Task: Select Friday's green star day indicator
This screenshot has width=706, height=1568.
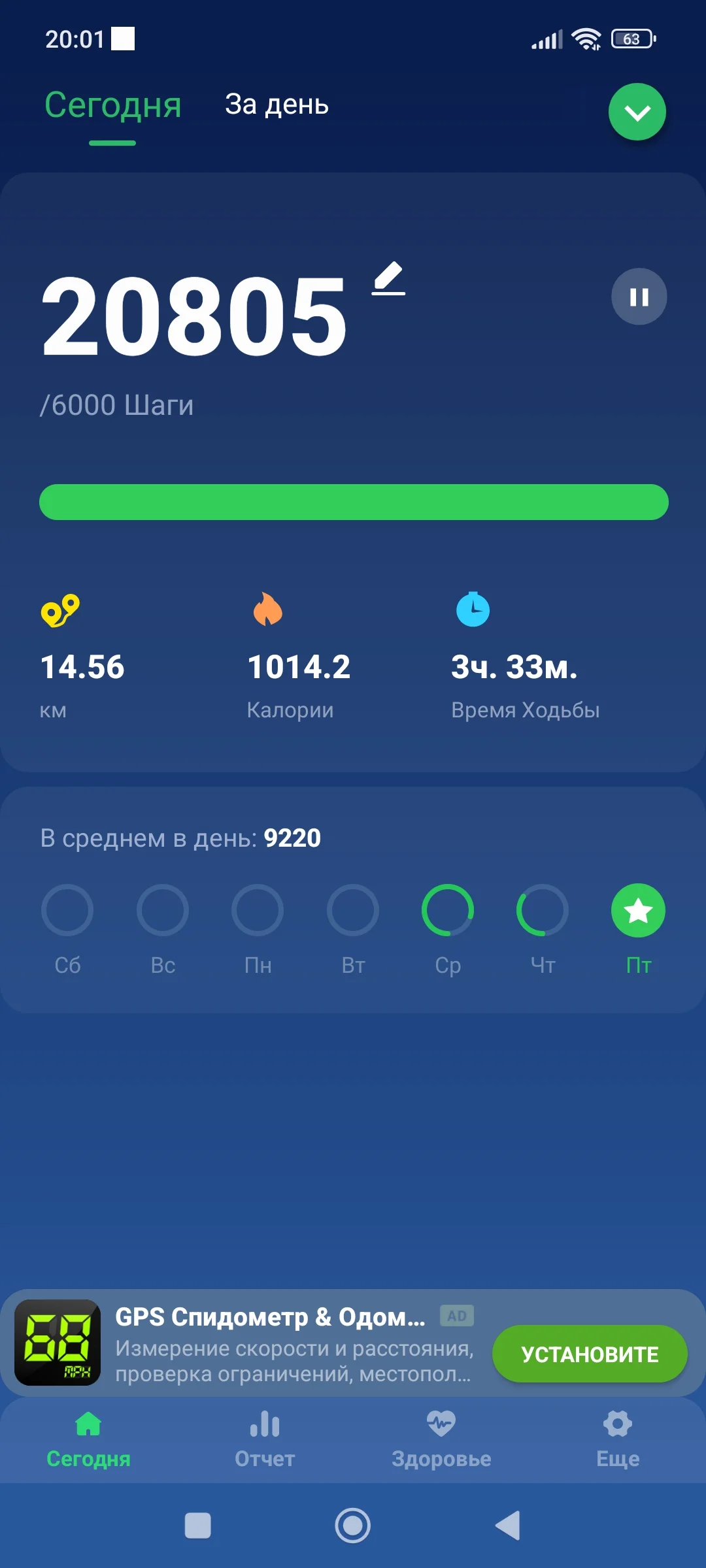Action: [x=637, y=909]
